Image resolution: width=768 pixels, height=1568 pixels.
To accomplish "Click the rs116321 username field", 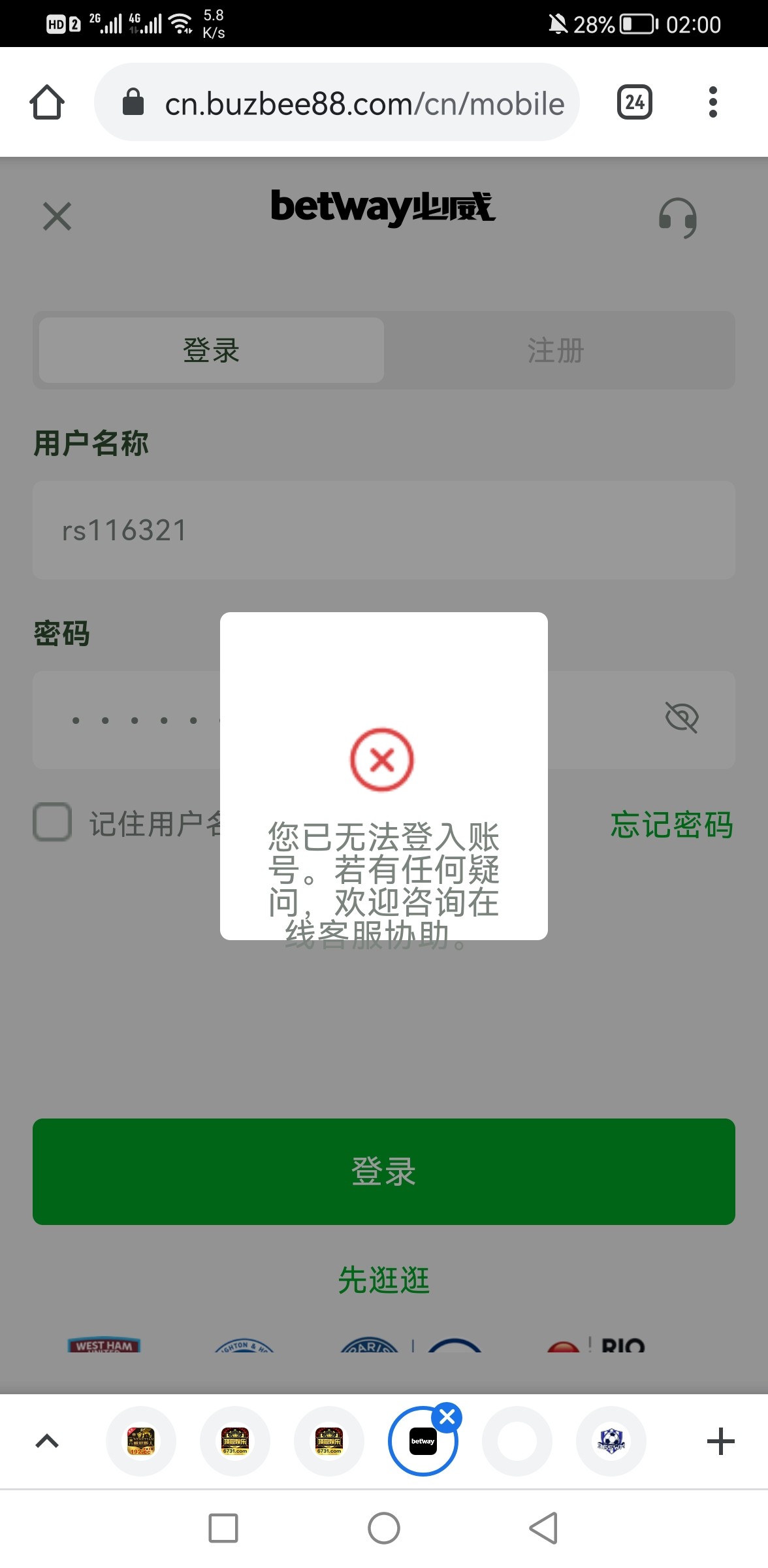I will click(384, 530).
